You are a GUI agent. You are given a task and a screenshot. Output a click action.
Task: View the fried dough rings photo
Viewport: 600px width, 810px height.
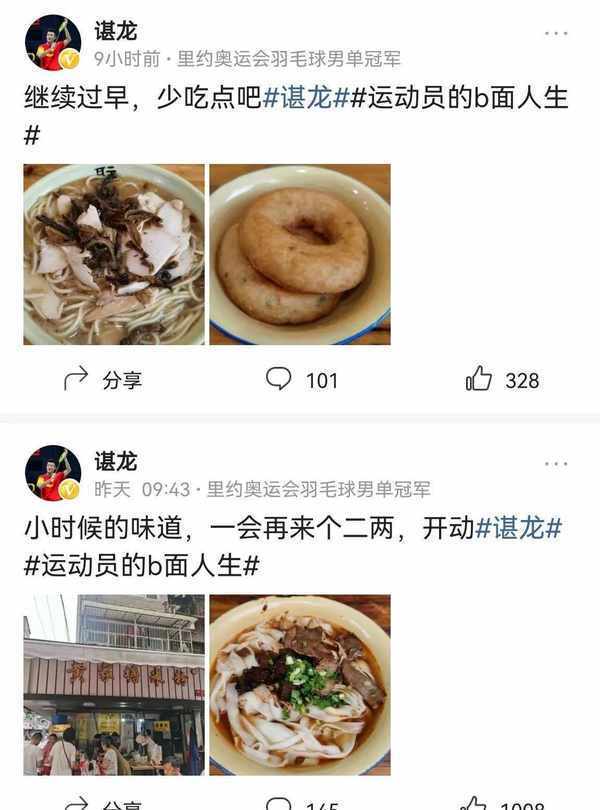(x=300, y=255)
